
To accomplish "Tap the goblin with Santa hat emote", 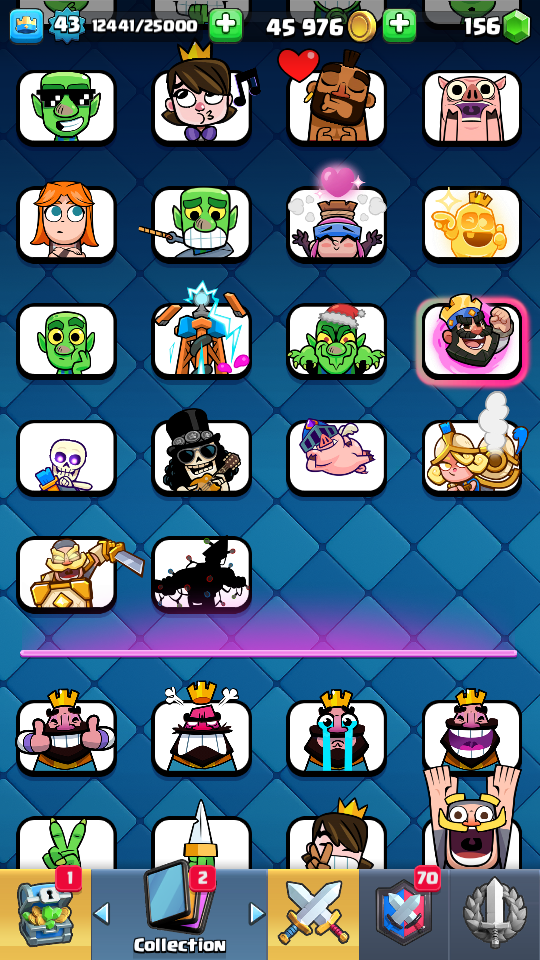I will [337, 340].
